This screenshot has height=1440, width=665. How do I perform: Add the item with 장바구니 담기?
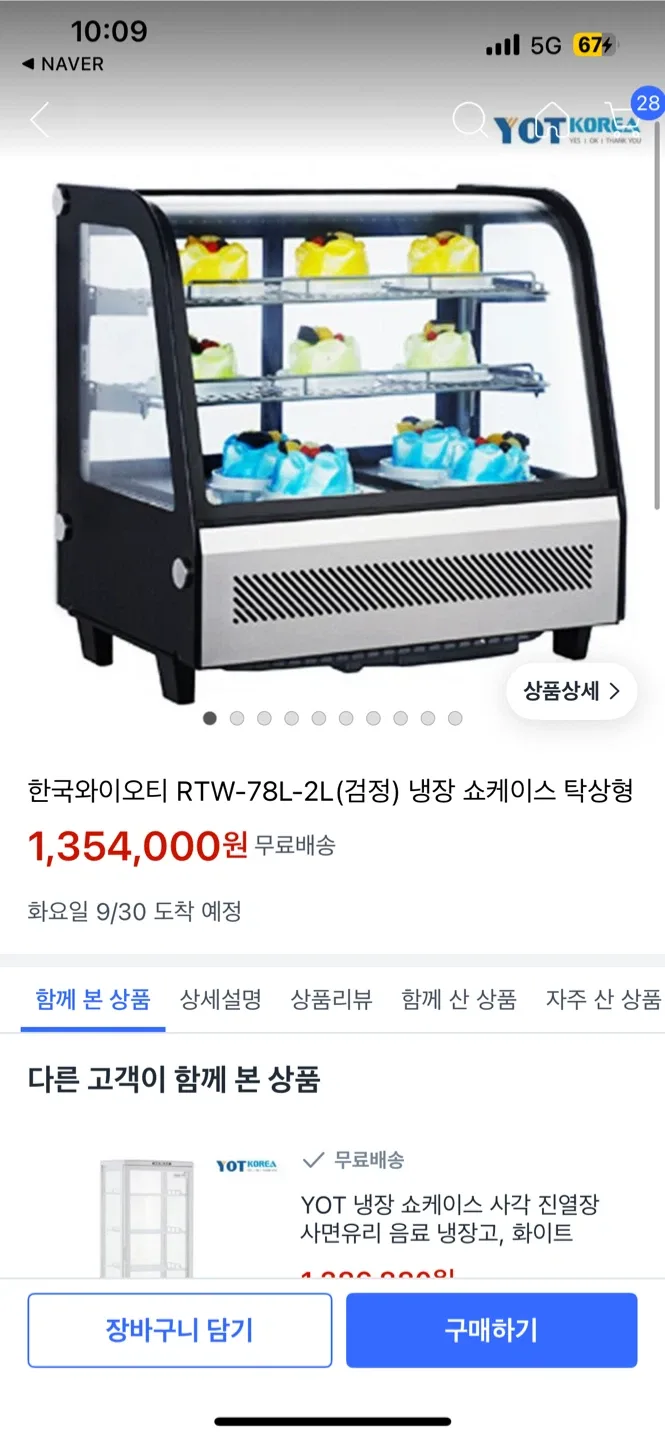point(180,1330)
